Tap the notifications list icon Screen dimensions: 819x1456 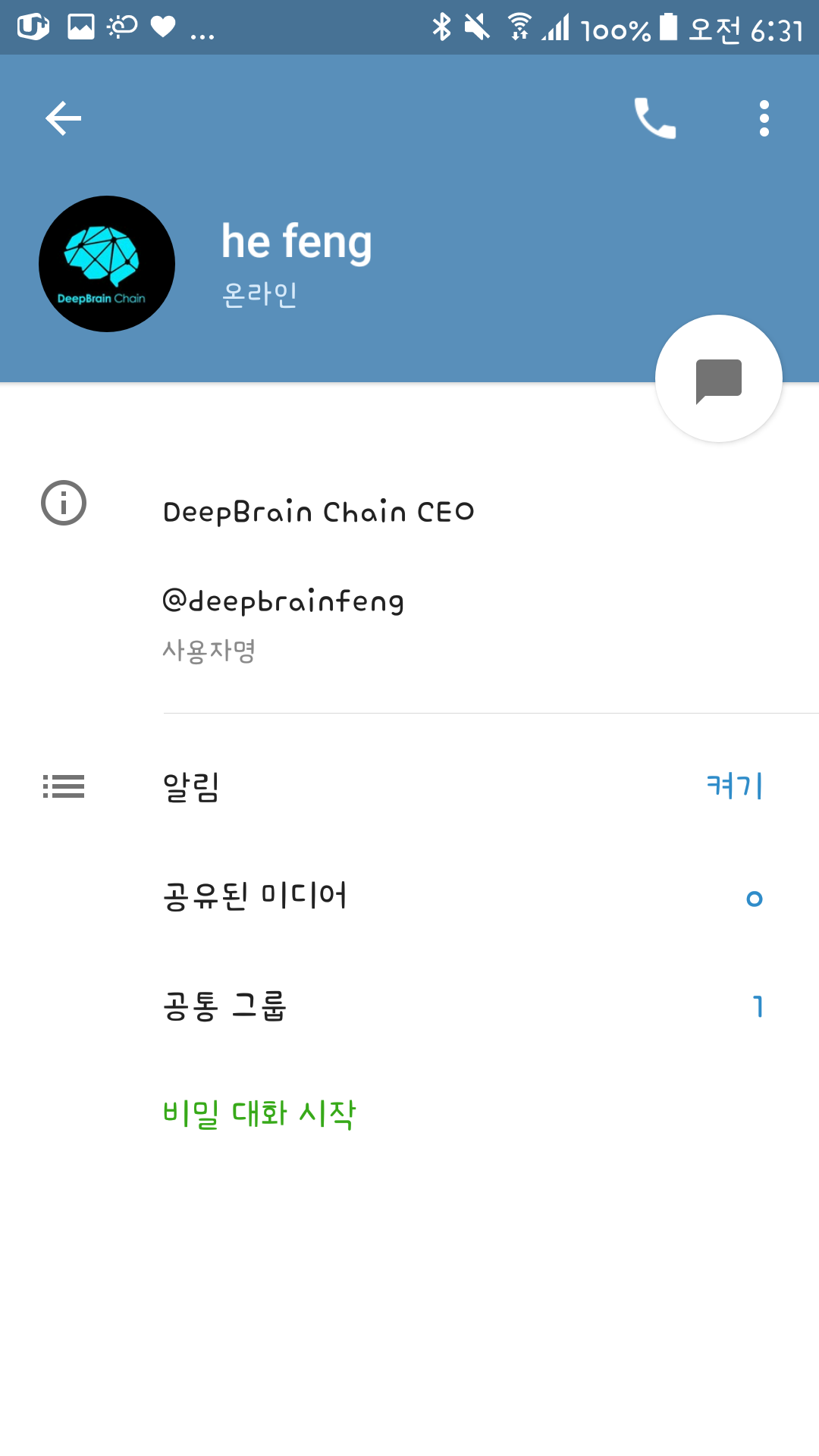coord(64,787)
